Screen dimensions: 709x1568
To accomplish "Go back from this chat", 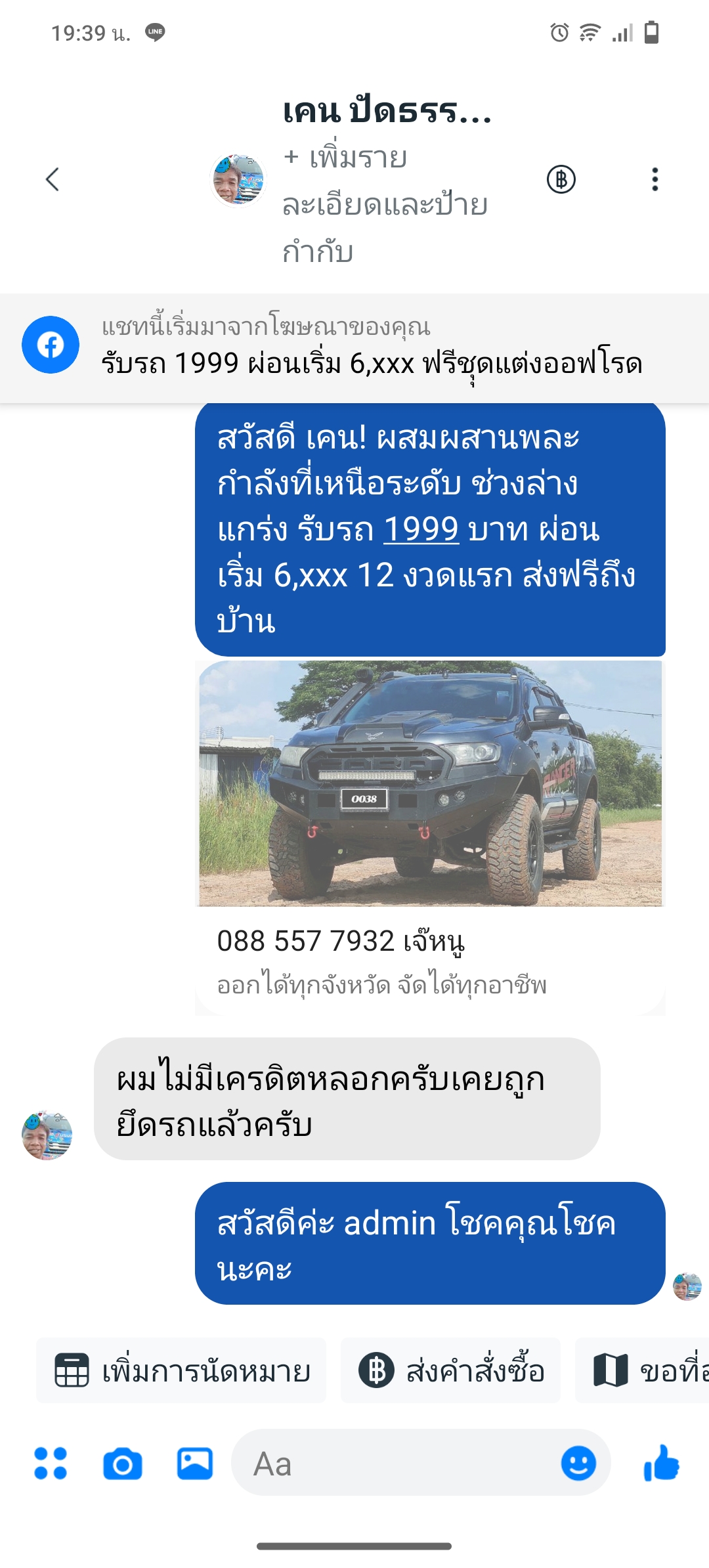I will pos(53,179).
